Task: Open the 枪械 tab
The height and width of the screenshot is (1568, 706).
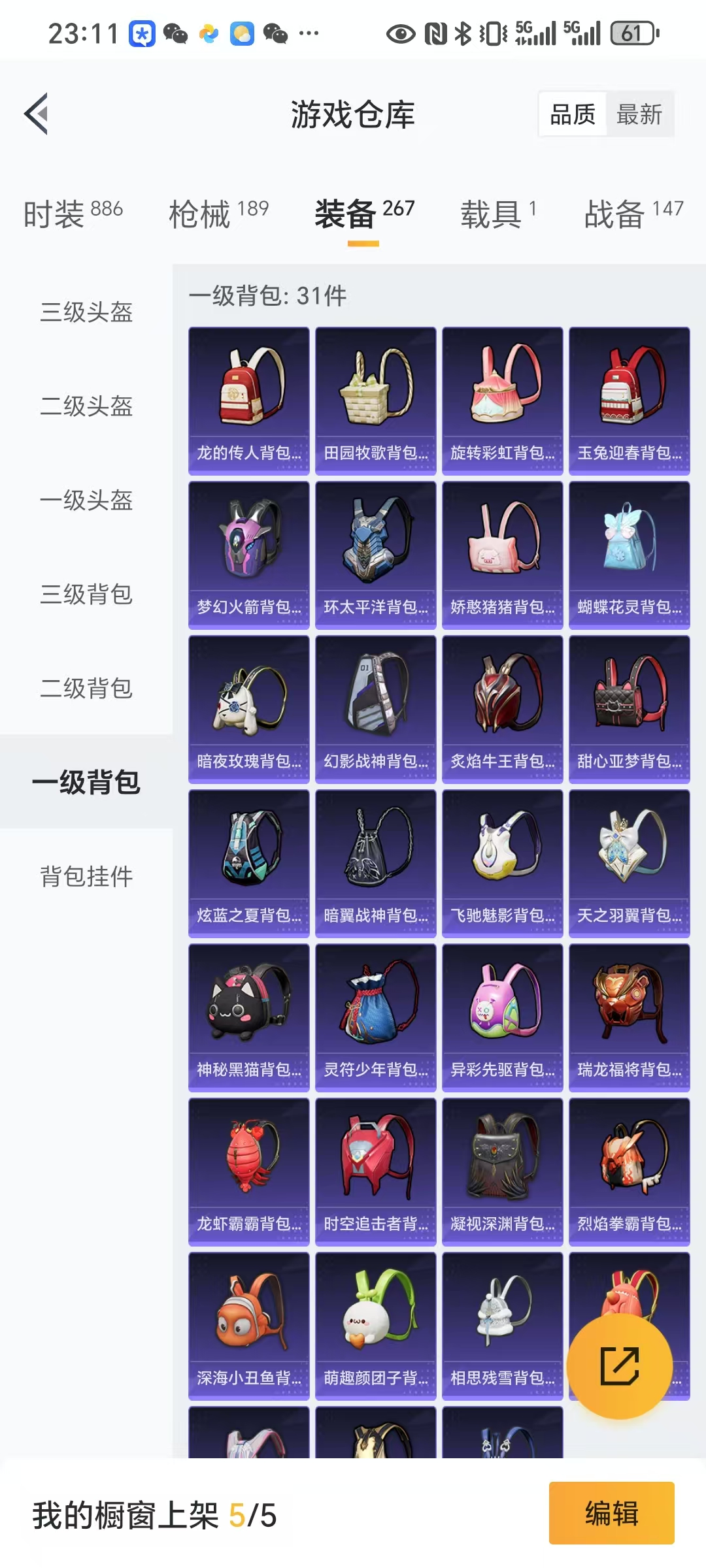Action: [x=219, y=214]
